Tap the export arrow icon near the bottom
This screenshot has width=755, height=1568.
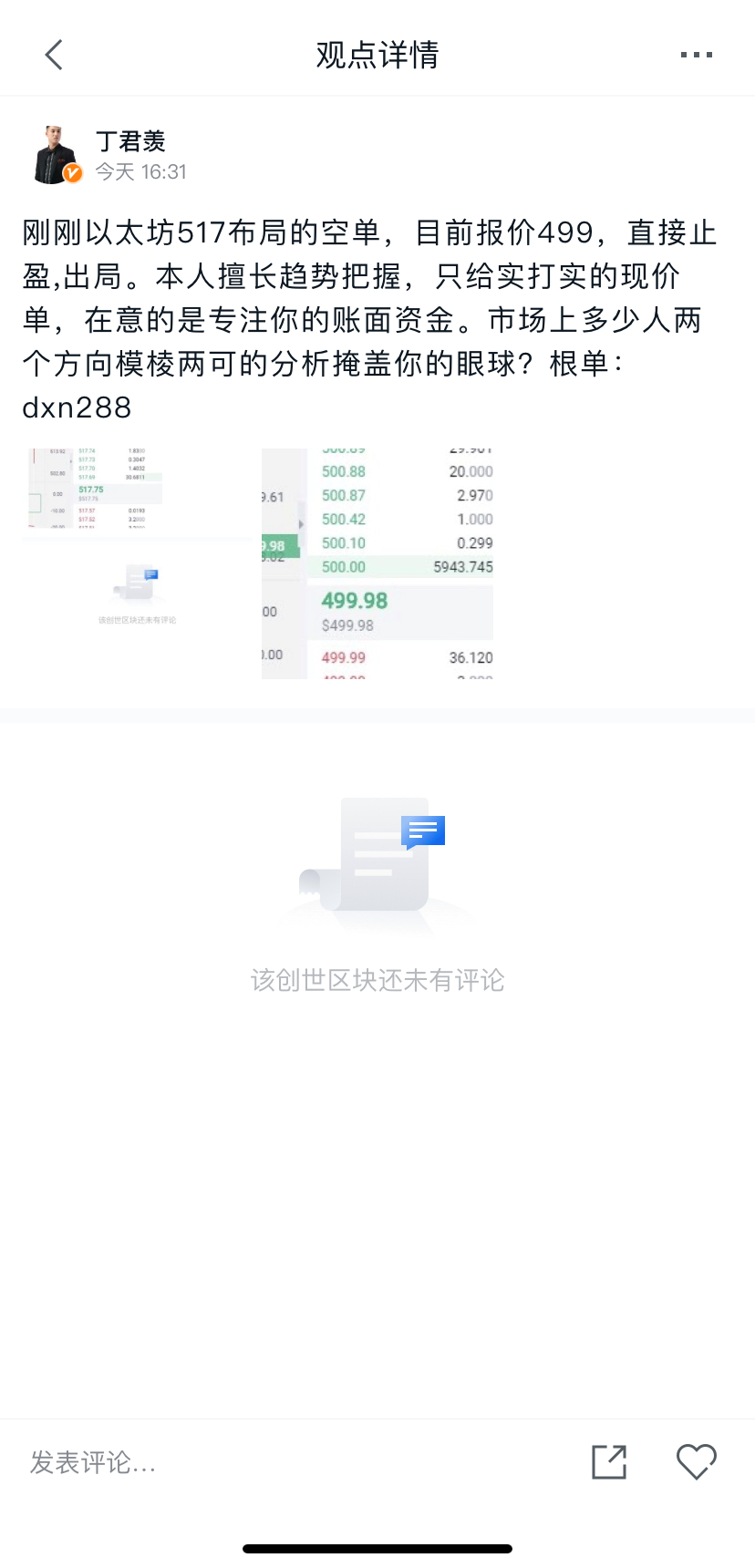(608, 1462)
